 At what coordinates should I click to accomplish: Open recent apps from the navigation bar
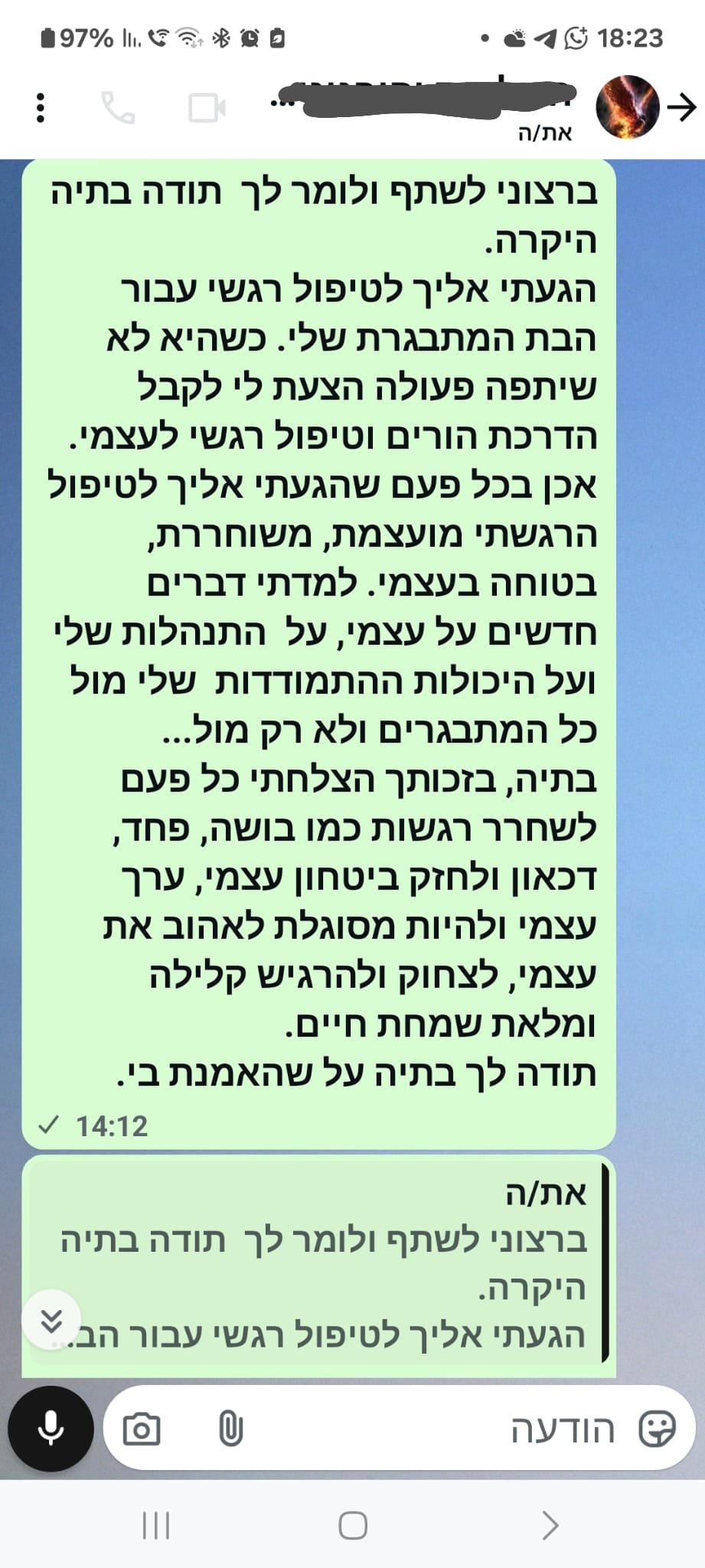(156, 1525)
